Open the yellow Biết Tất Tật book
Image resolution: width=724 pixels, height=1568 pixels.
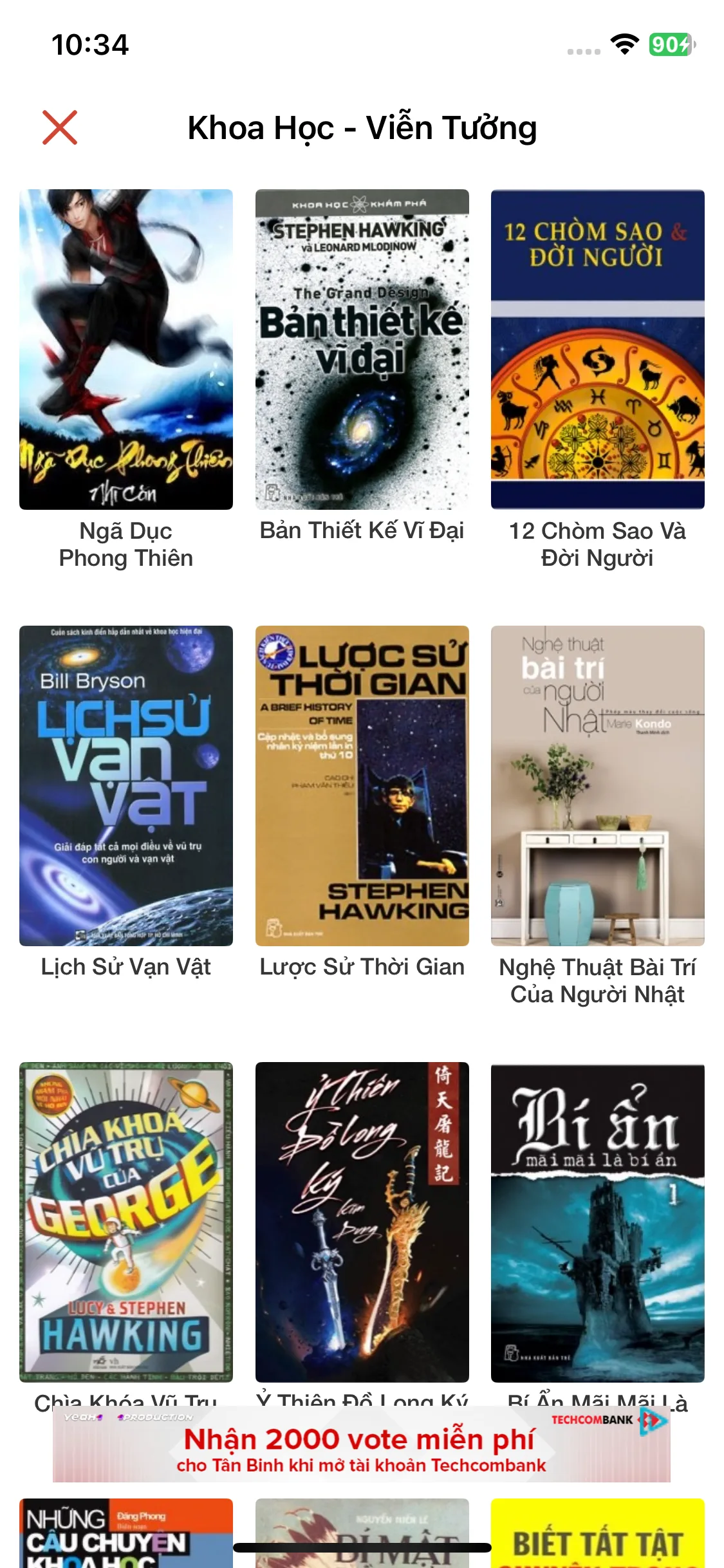597,1533
